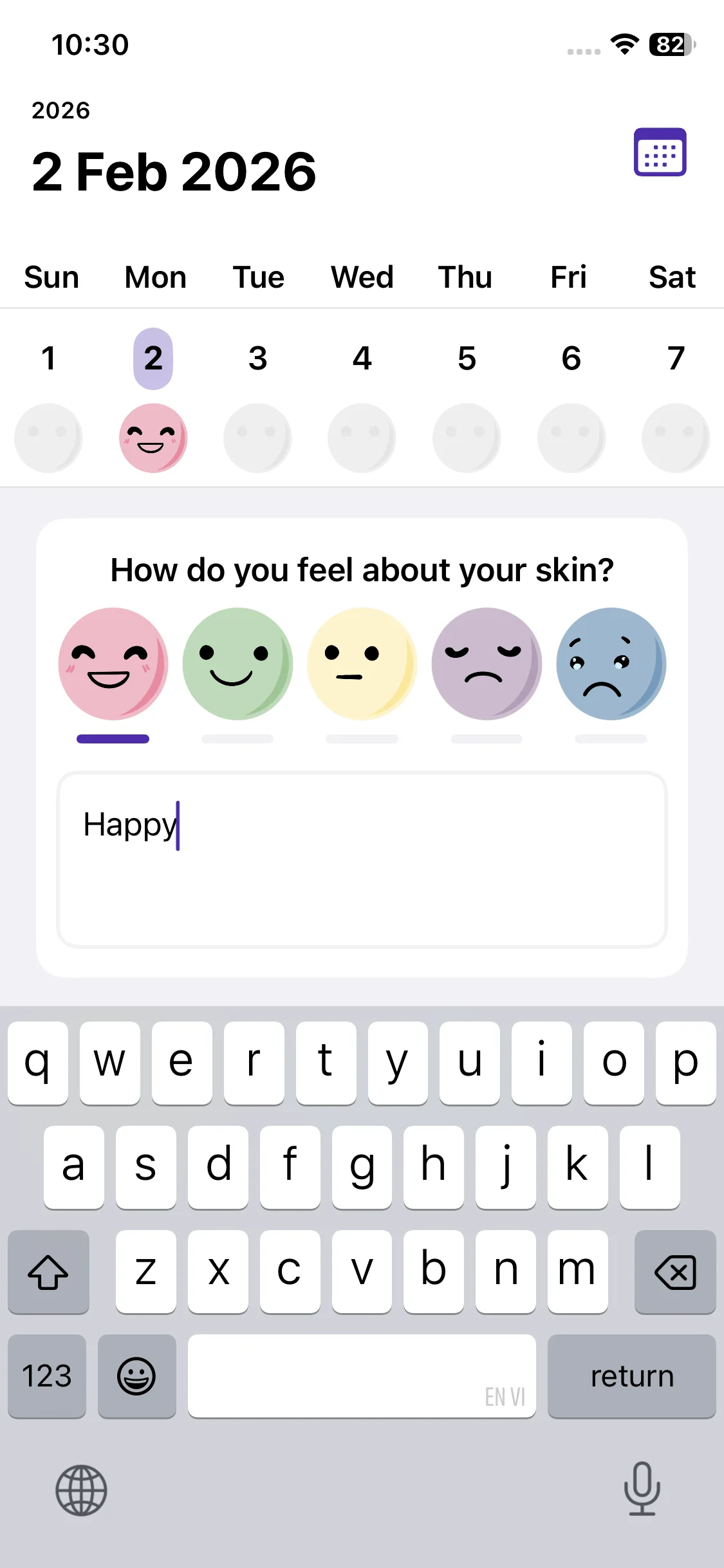
Task: Select Sunday the 1st
Action: (x=48, y=359)
